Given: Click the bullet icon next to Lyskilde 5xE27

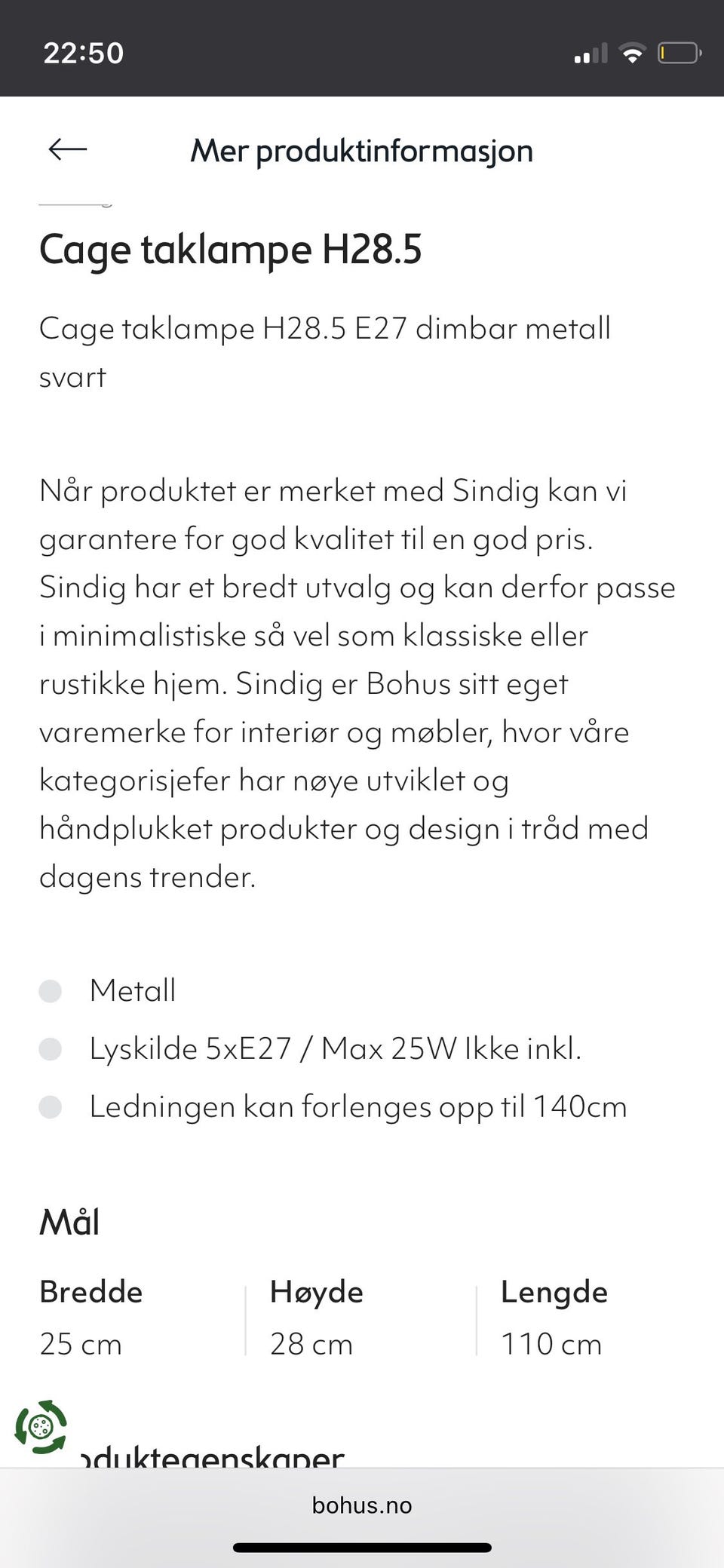Looking at the screenshot, I should click(x=51, y=1048).
